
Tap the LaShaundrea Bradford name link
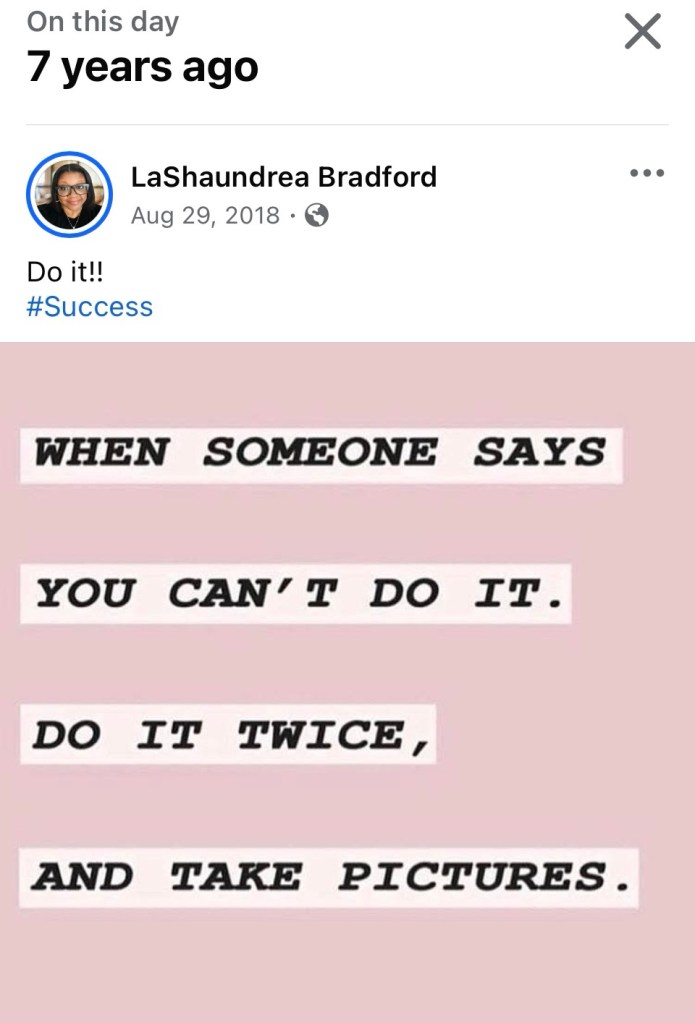tap(284, 177)
